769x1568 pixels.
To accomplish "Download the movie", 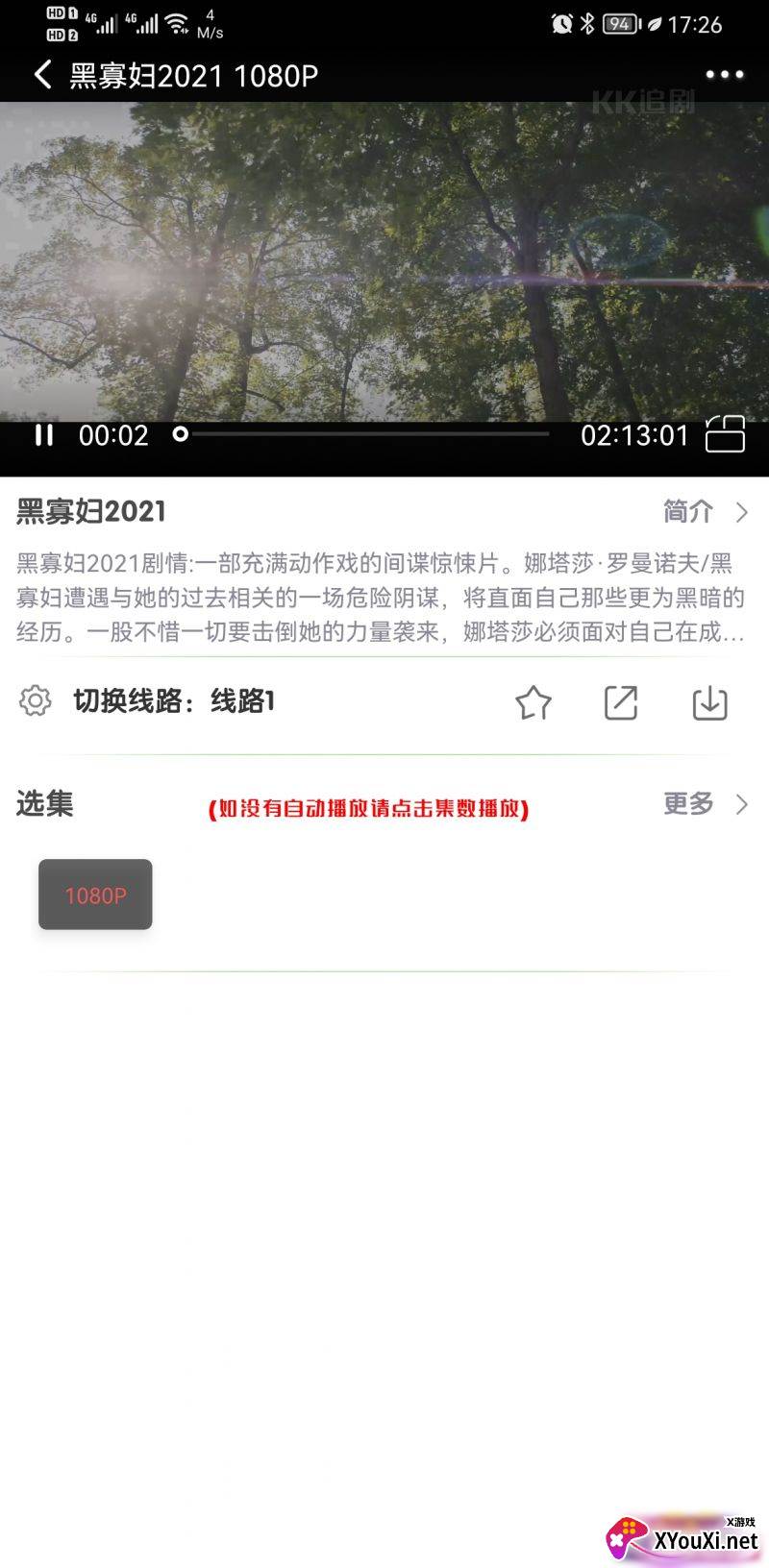I will pyautogui.click(x=709, y=703).
